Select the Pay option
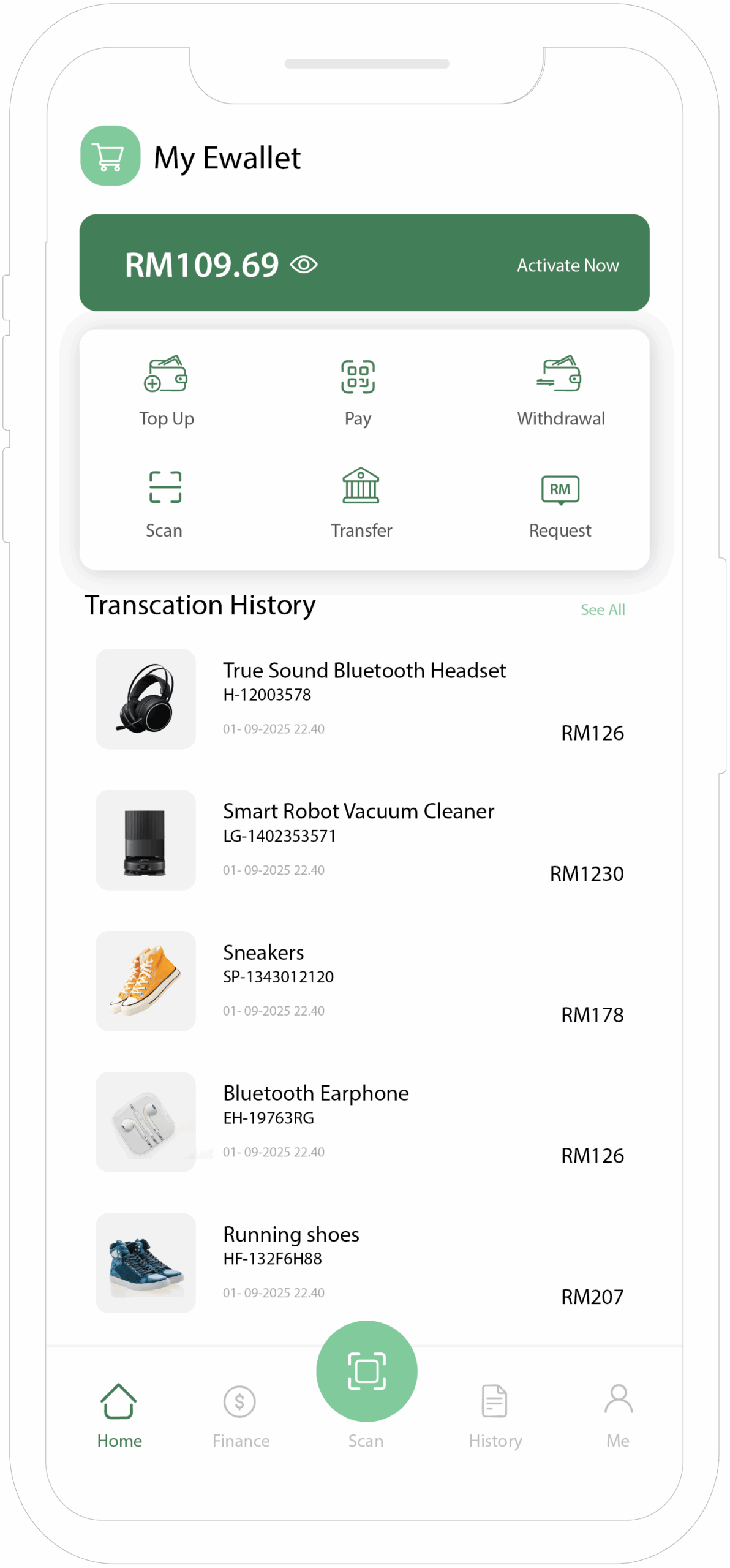This screenshot has height=1568, width=730. point(358,390)
